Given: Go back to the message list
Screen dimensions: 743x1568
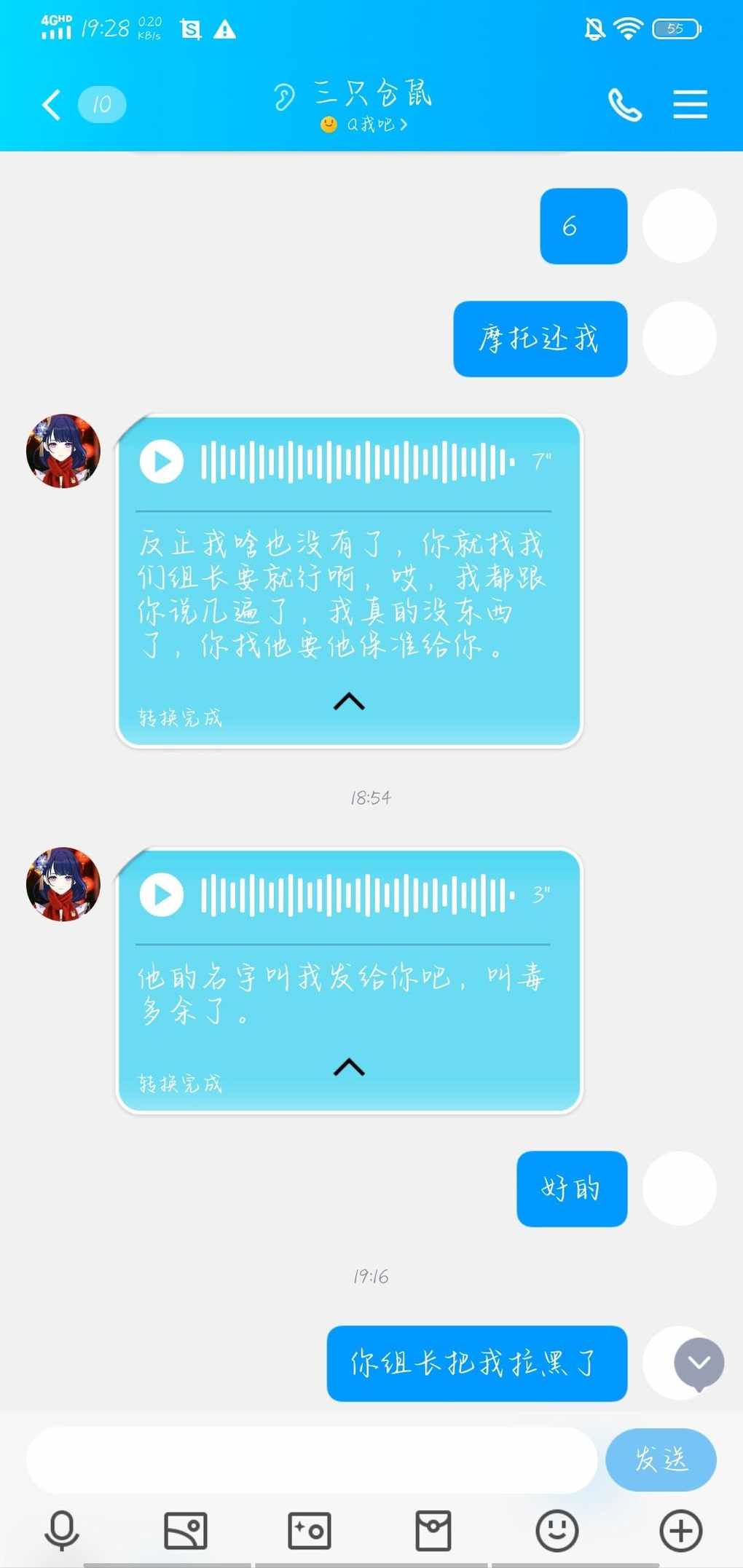Looking at the screenshot, I should 51,105.
